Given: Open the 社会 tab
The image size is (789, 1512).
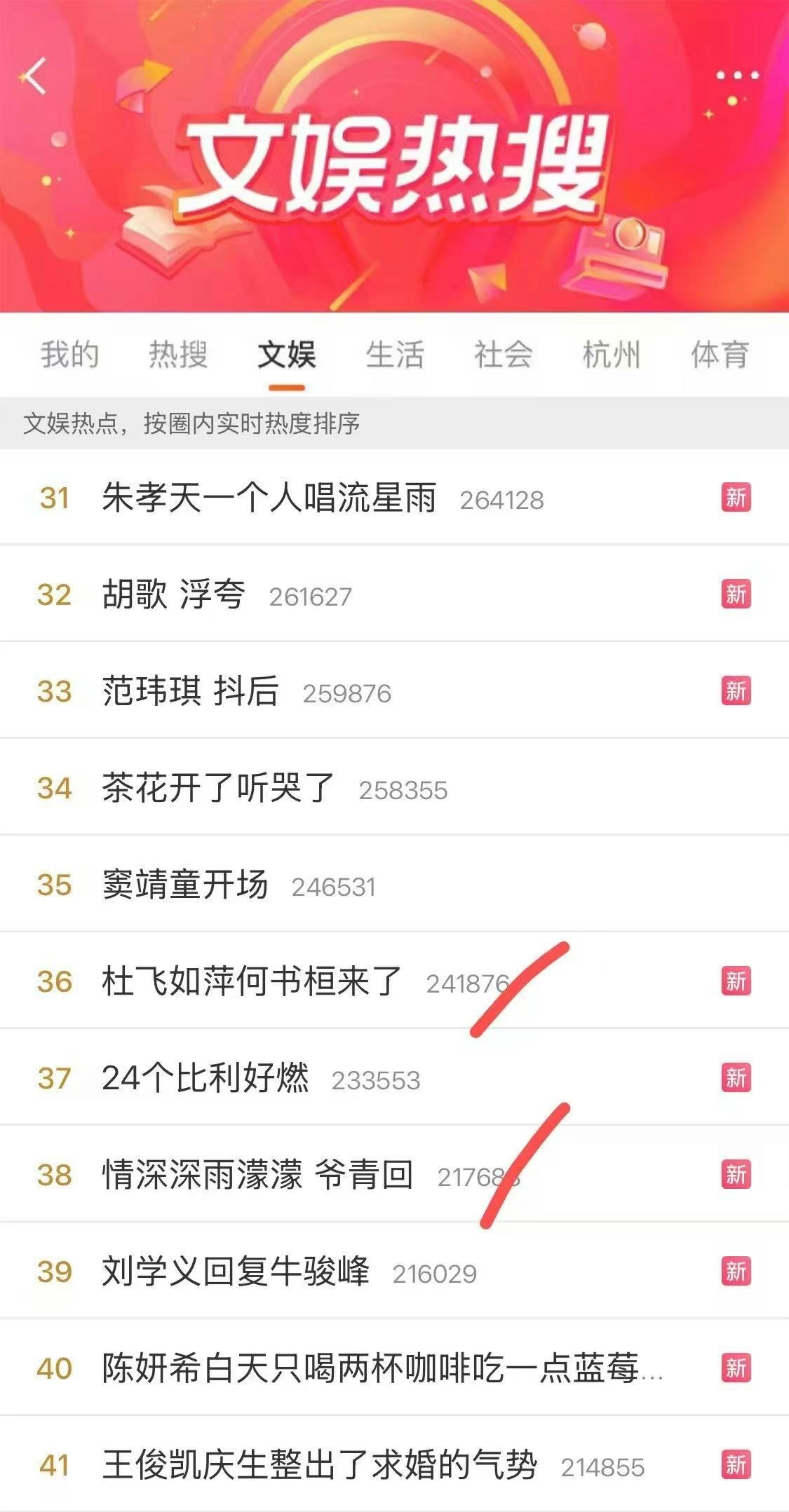Looking at the screenshot, I should point(503,354).
